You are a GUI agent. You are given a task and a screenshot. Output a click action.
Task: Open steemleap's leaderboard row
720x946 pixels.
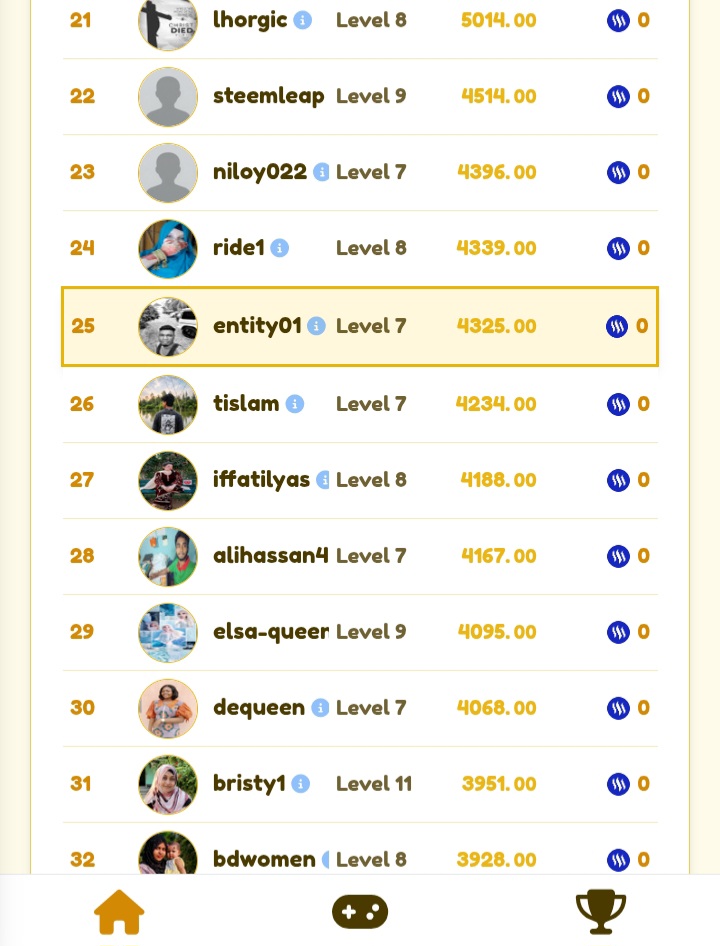360,97
